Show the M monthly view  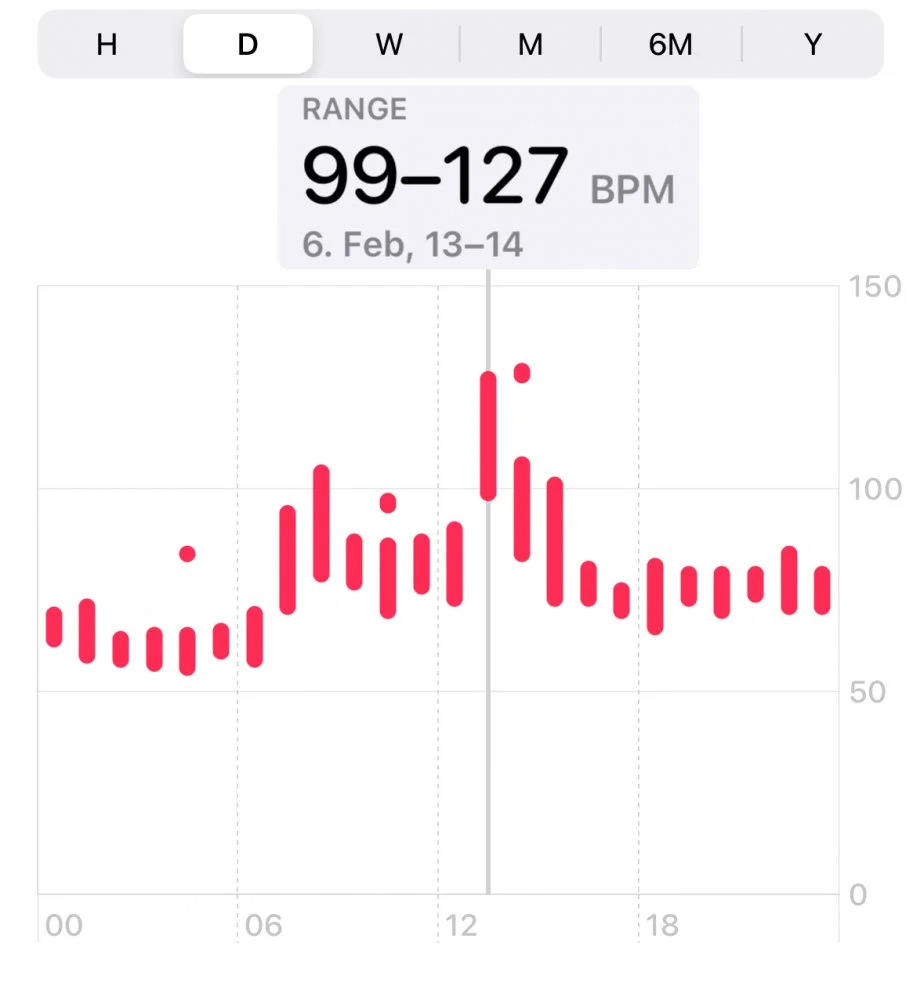tap(530, 45)
